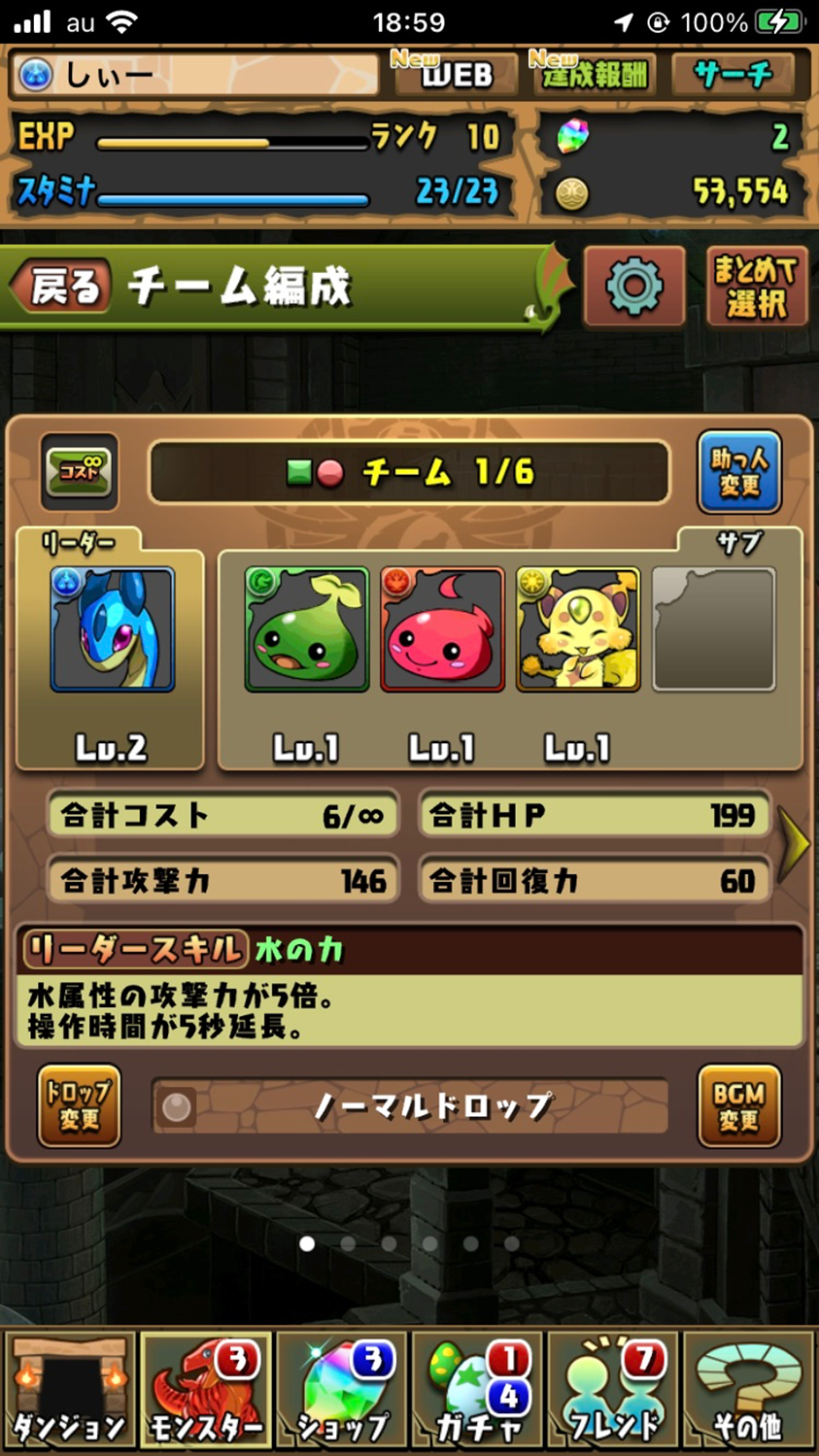Open the WEB button
Screen dimensions: 819x1456
454,74
